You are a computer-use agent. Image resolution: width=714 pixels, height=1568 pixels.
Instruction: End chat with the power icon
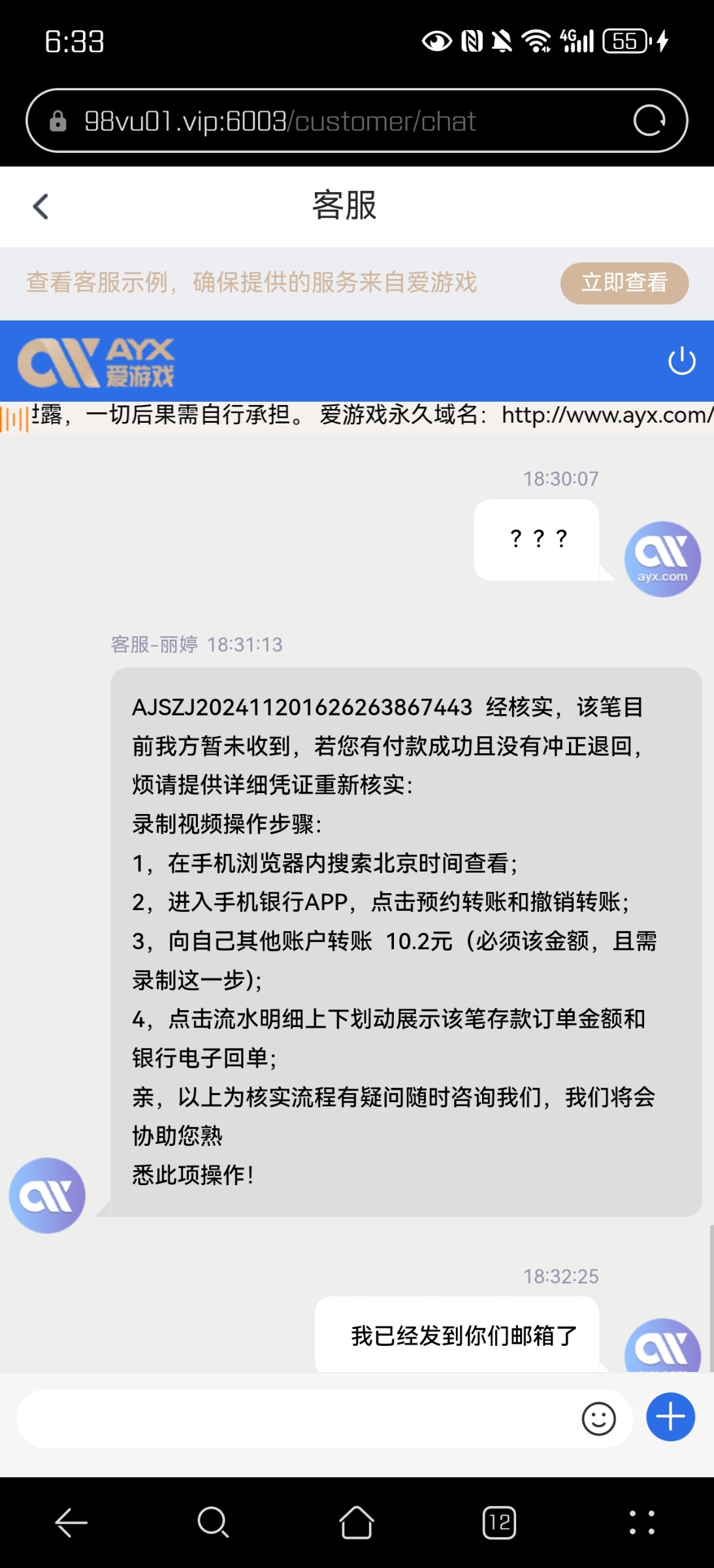tap(681, 361)
